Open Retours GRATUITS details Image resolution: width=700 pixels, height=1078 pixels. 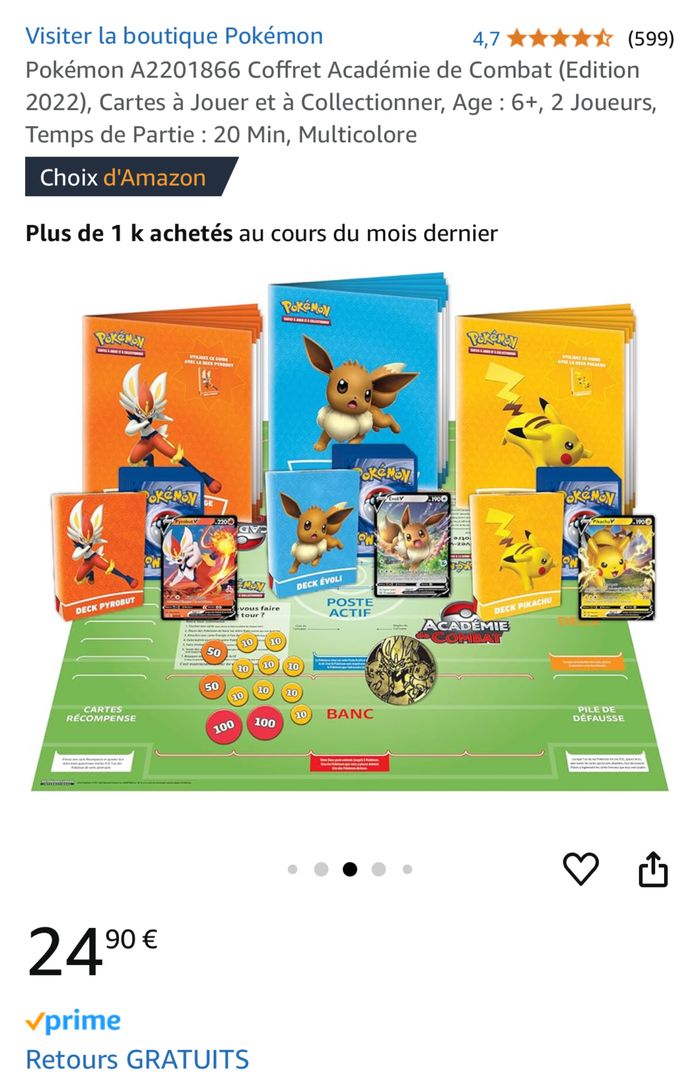tap(137, 1059)
